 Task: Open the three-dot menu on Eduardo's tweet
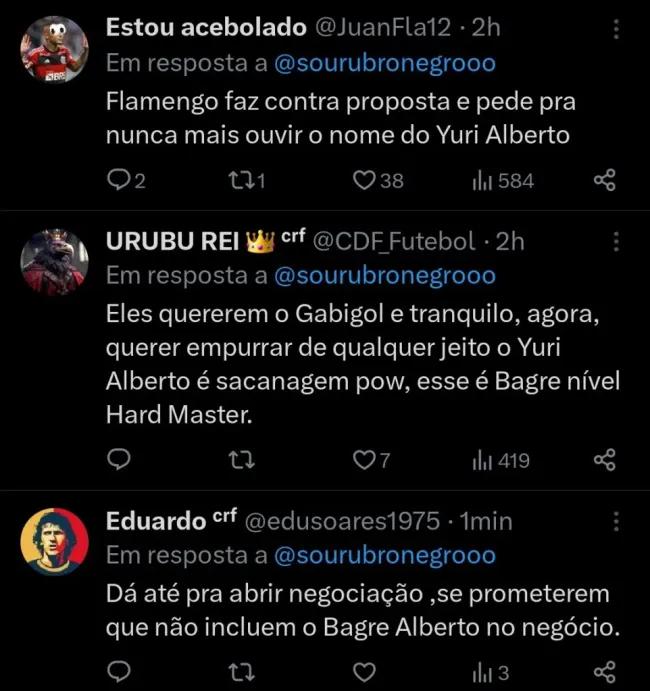tap(617, 521)
